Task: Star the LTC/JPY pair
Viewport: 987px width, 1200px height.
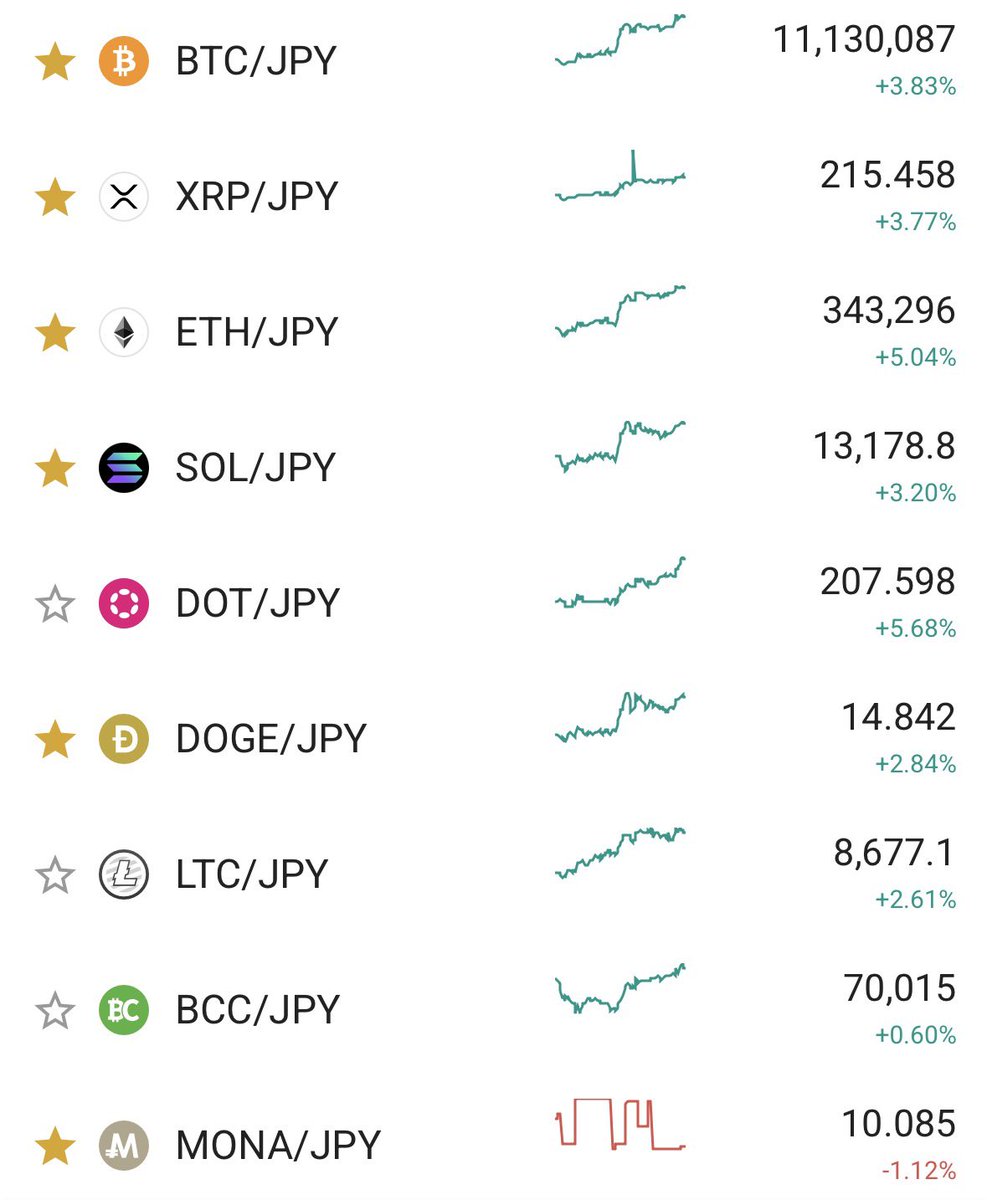Action: [55, 875]
